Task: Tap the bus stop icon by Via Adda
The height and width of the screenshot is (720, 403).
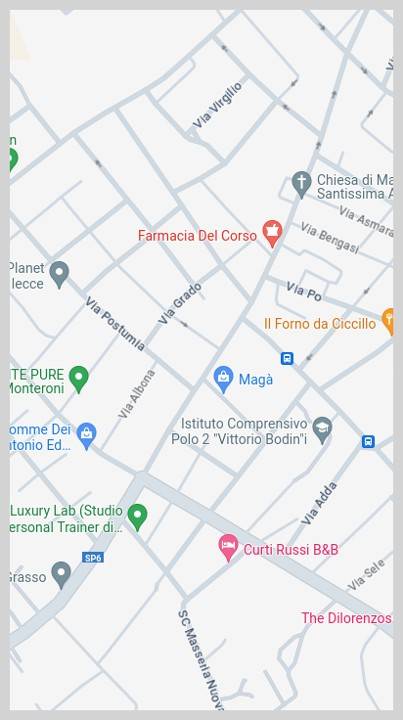Action: (368, 442)
